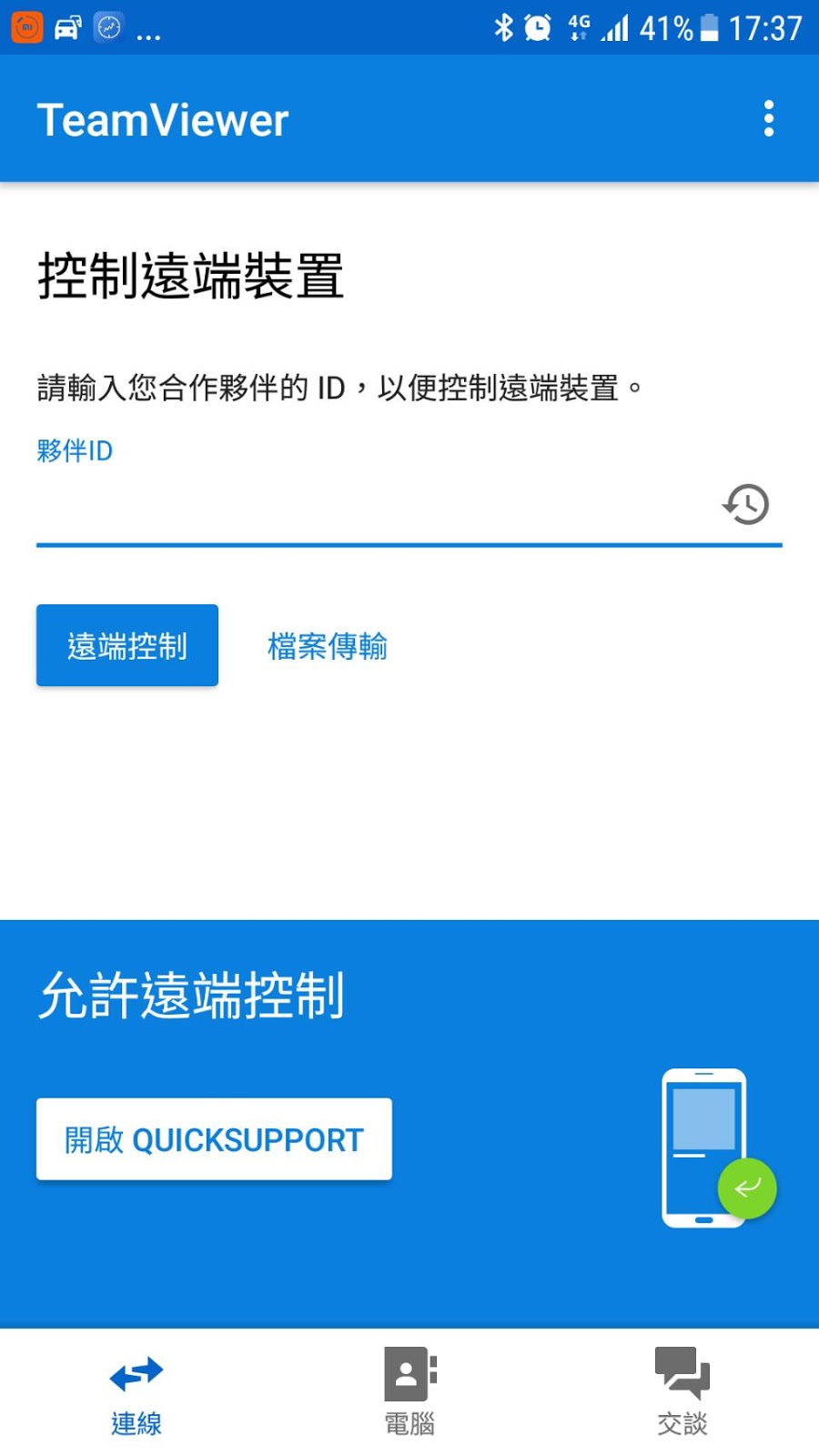Tap the 遠端控制 button
The height and width of the screenshot is (1456, 819).
point(127,645)
